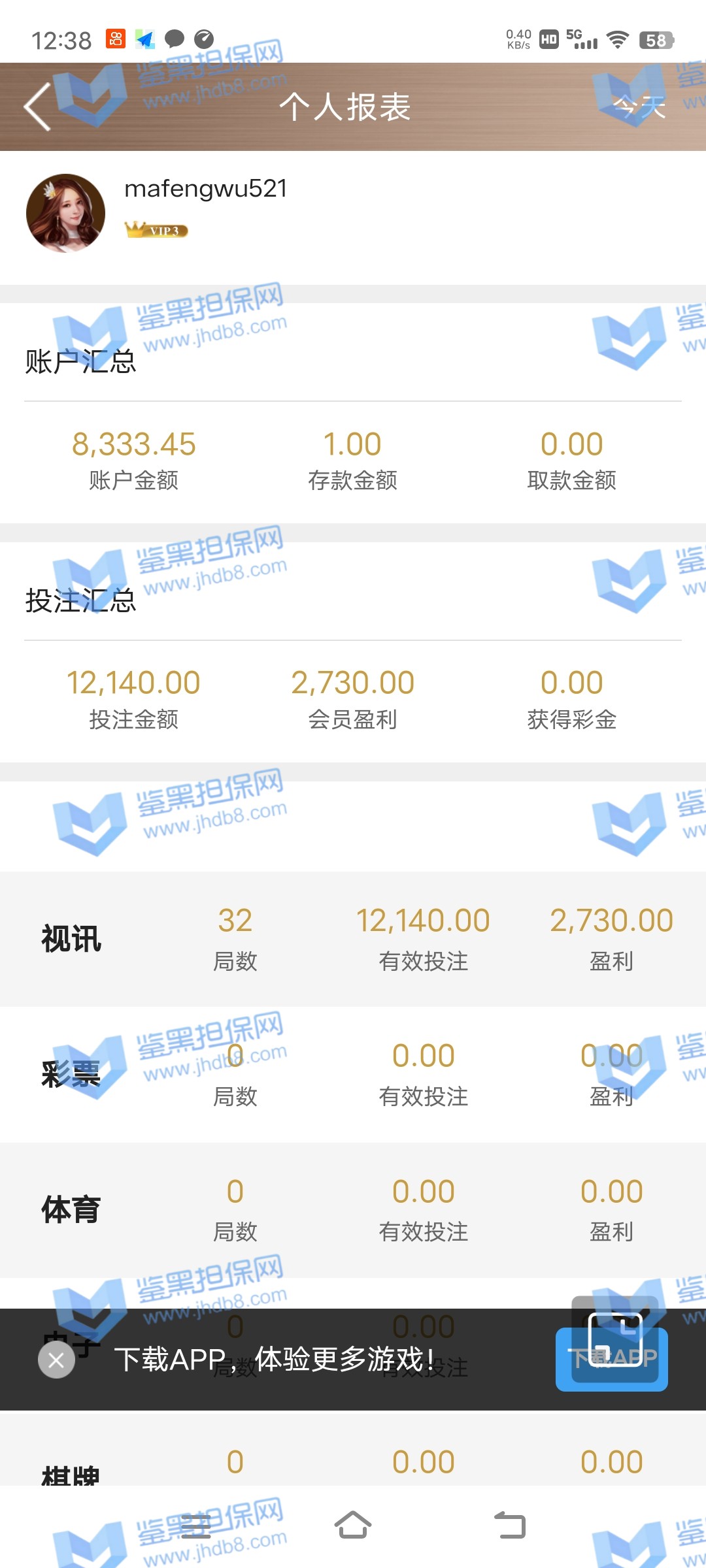This screenshot has width=706, height=1568.
Task: Go back from the 个人报表 page
Action: pyautogui.click(x=38, y=107)
